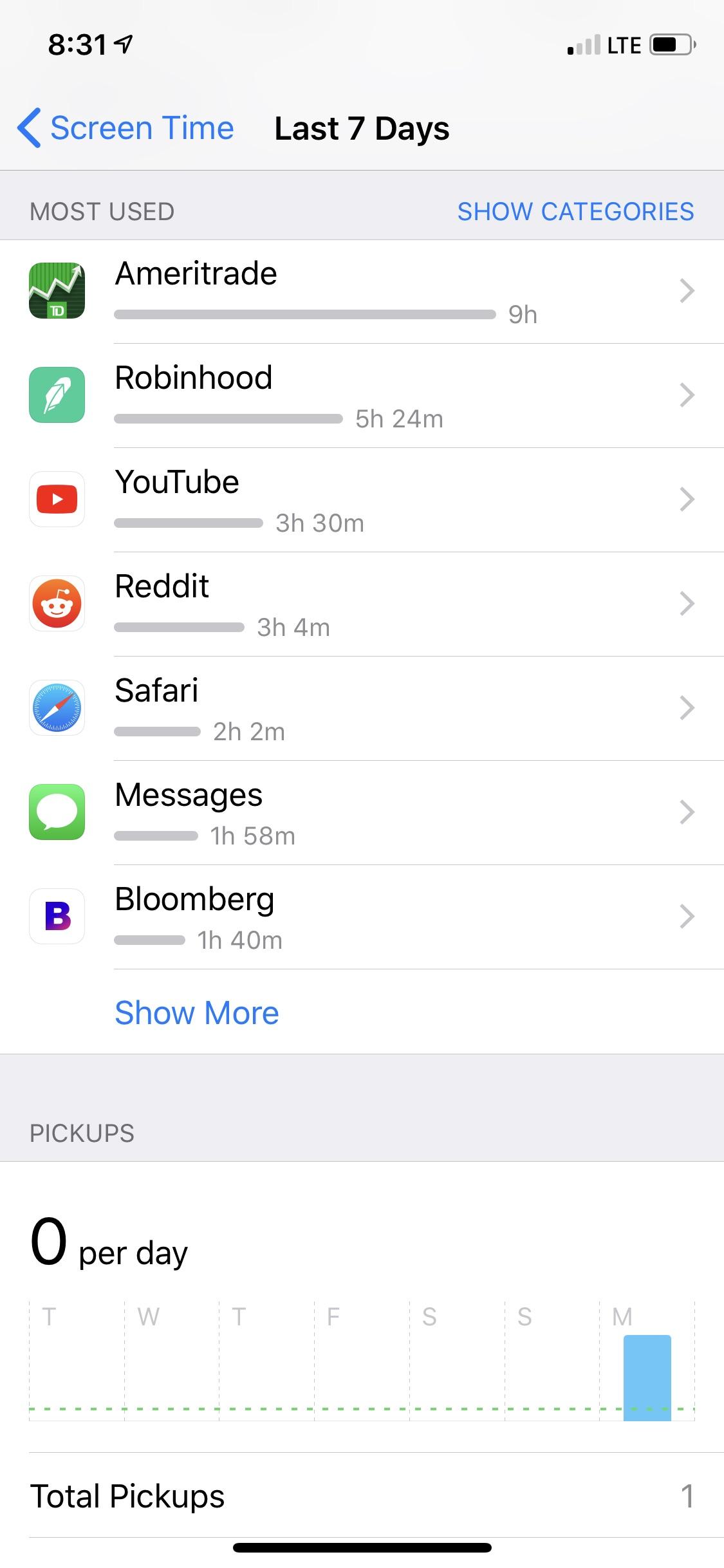Screen dimensions: 724x1568
Task: Open Robinhood details with the right arrow
Action: click(x=687, y=395)
